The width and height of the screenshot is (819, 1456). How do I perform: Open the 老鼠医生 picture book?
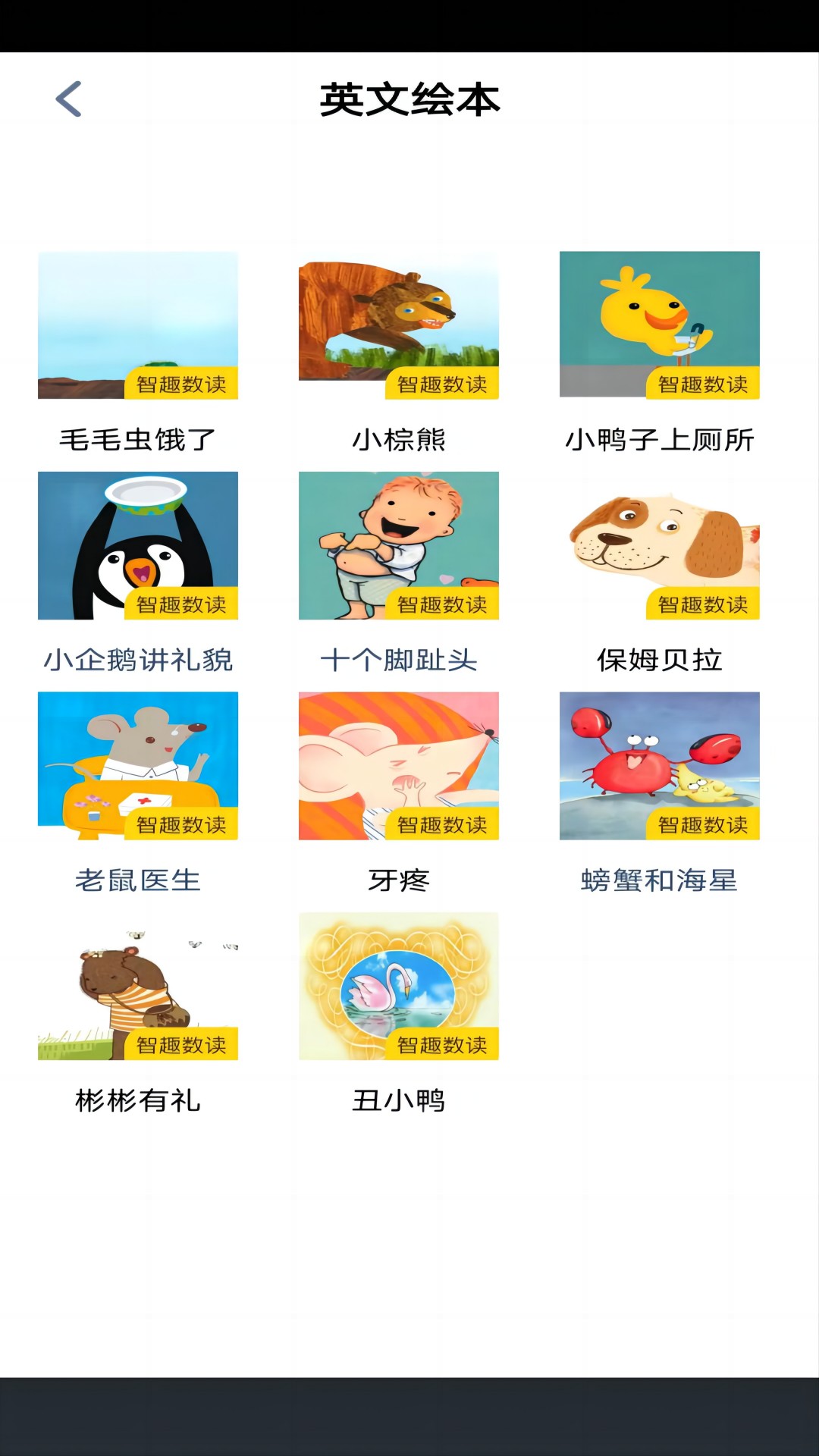coord(136,766)
